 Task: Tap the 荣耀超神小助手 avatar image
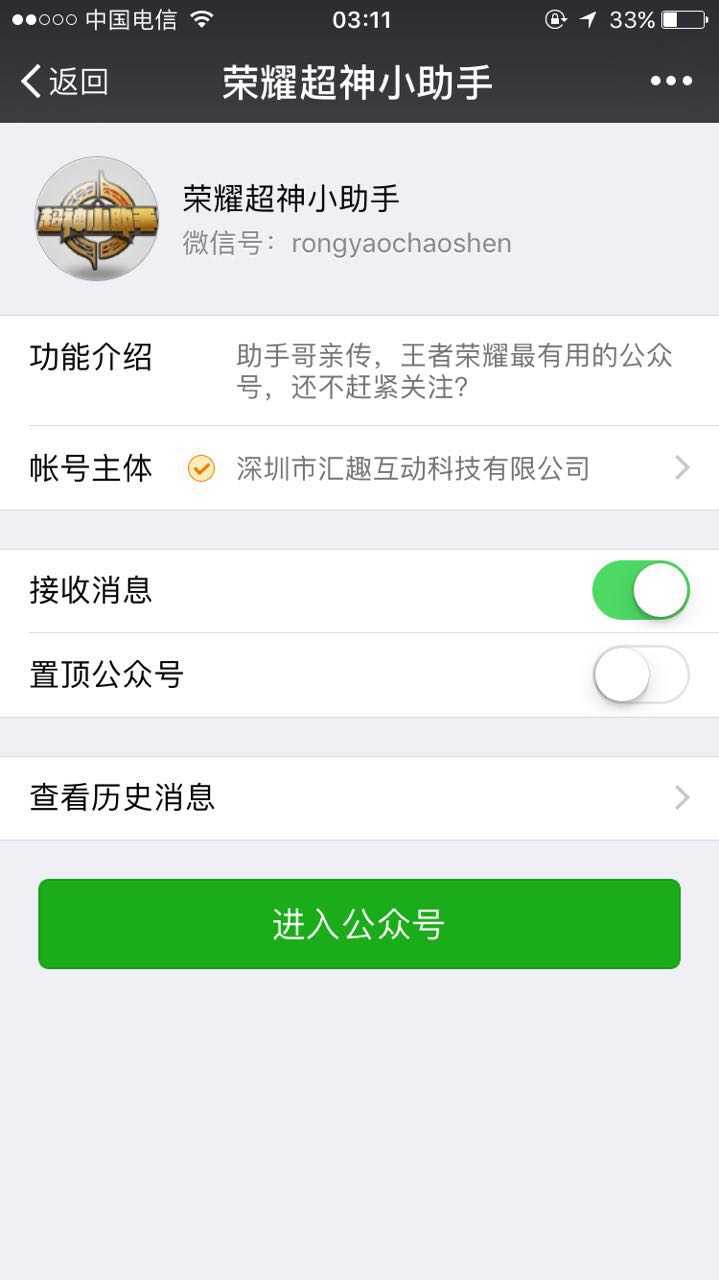point(97,219)
